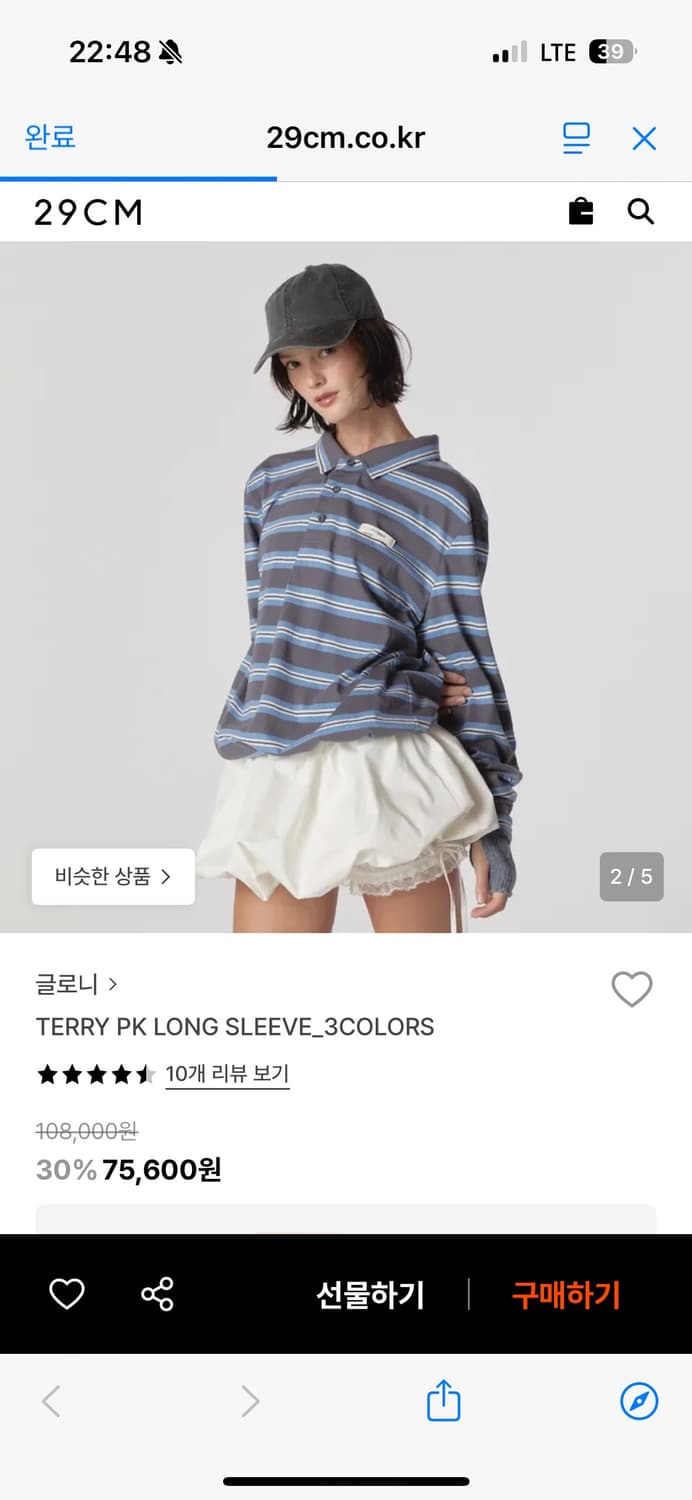Open the reader view icon

pyautogui.click(x=576, y=138)
